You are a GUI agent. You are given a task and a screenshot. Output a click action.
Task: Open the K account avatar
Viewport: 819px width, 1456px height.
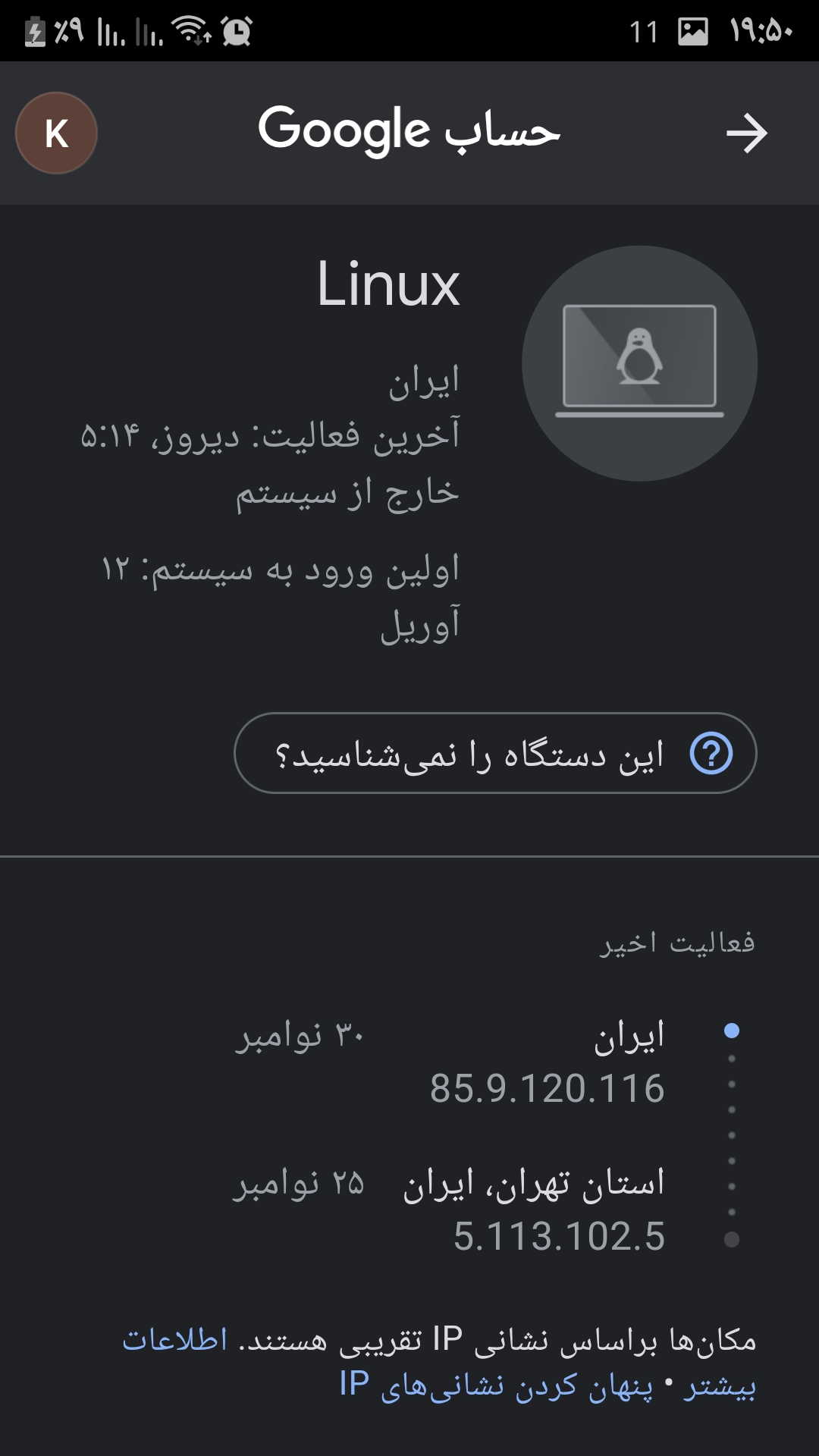click(56, 133)
